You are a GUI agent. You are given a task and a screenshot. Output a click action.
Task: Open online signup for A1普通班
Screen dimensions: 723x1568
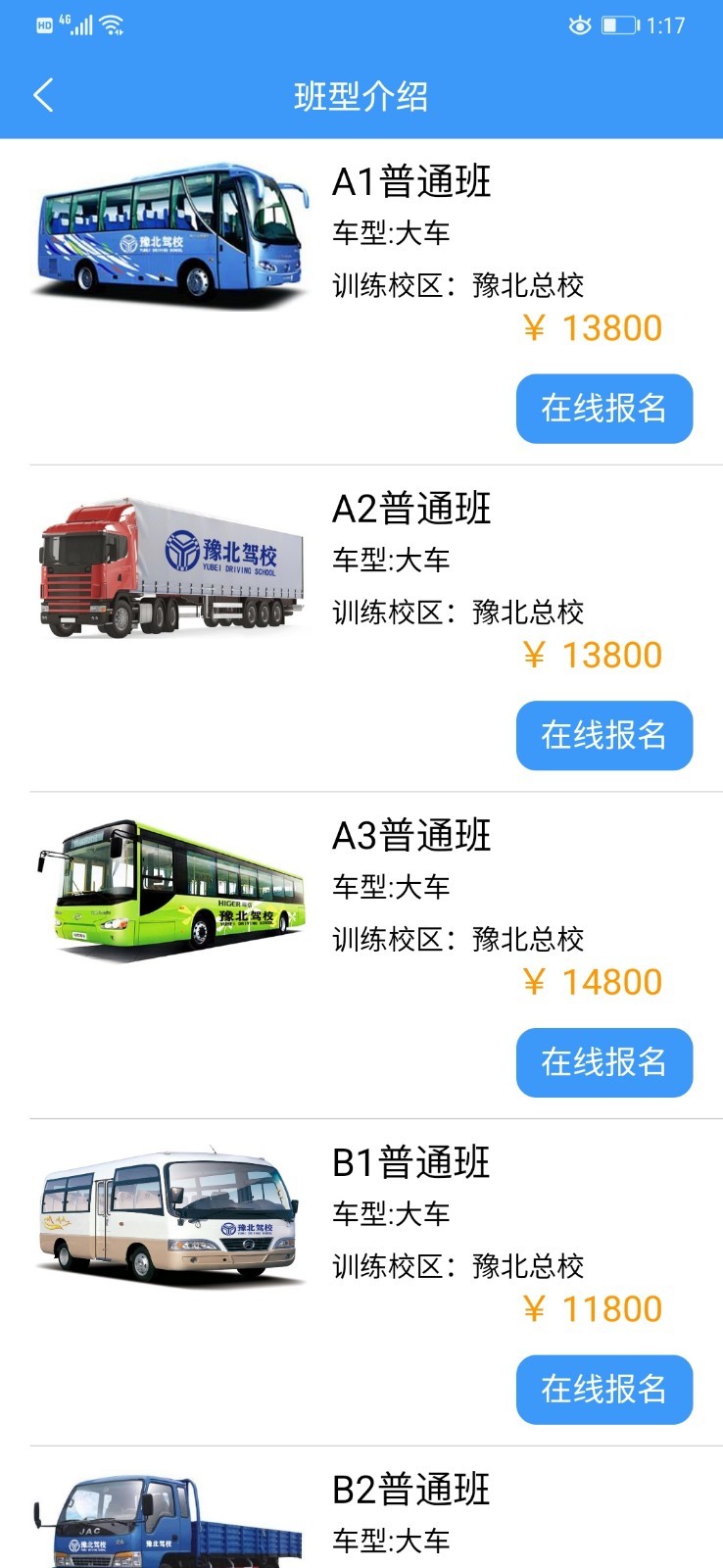tap(603, 409)
